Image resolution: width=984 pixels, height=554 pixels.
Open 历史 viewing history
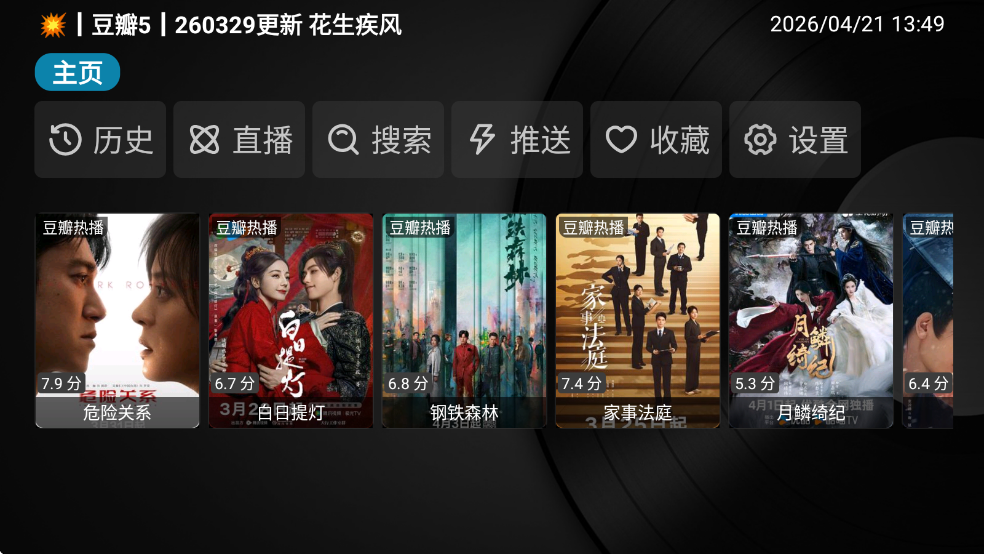100,140
